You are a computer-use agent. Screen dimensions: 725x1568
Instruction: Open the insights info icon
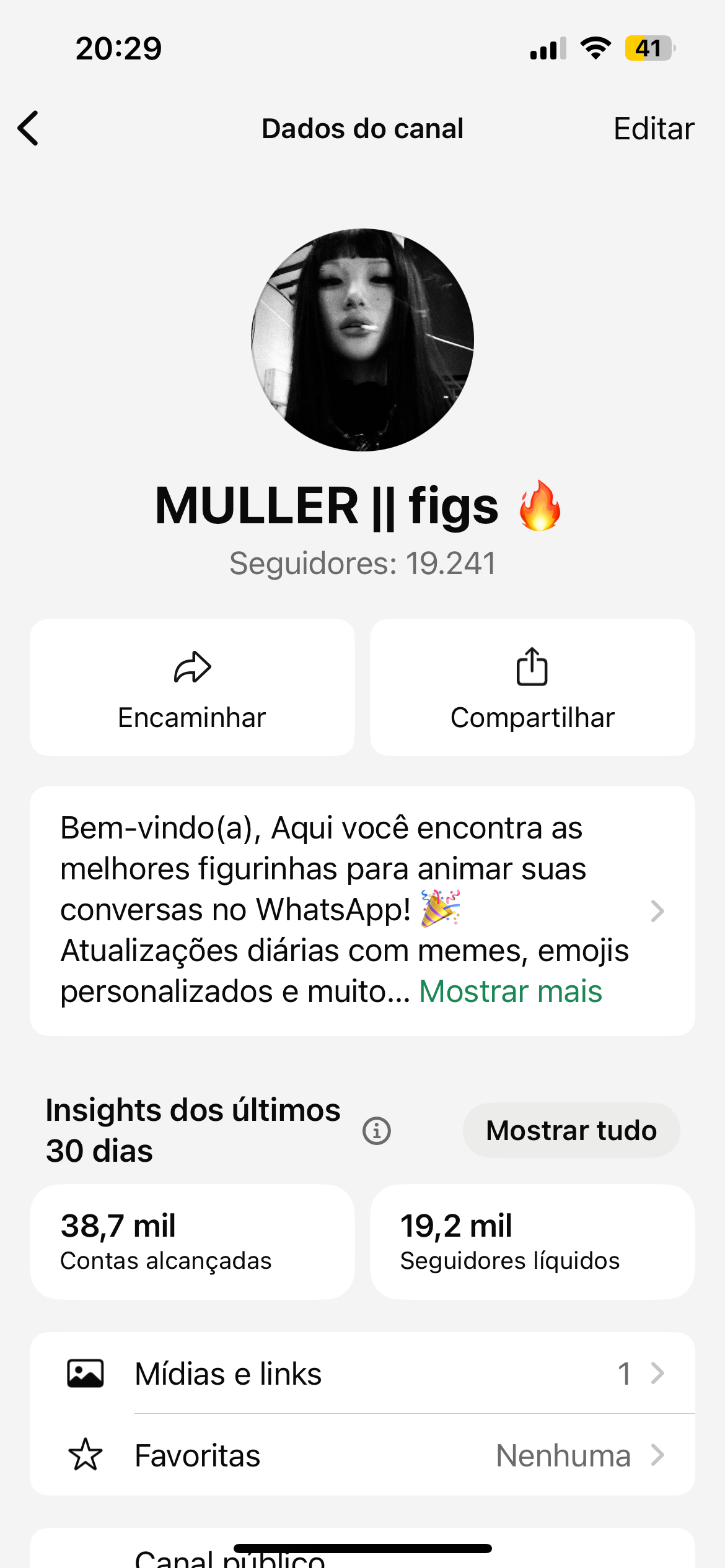click(x=377, y=1131)
